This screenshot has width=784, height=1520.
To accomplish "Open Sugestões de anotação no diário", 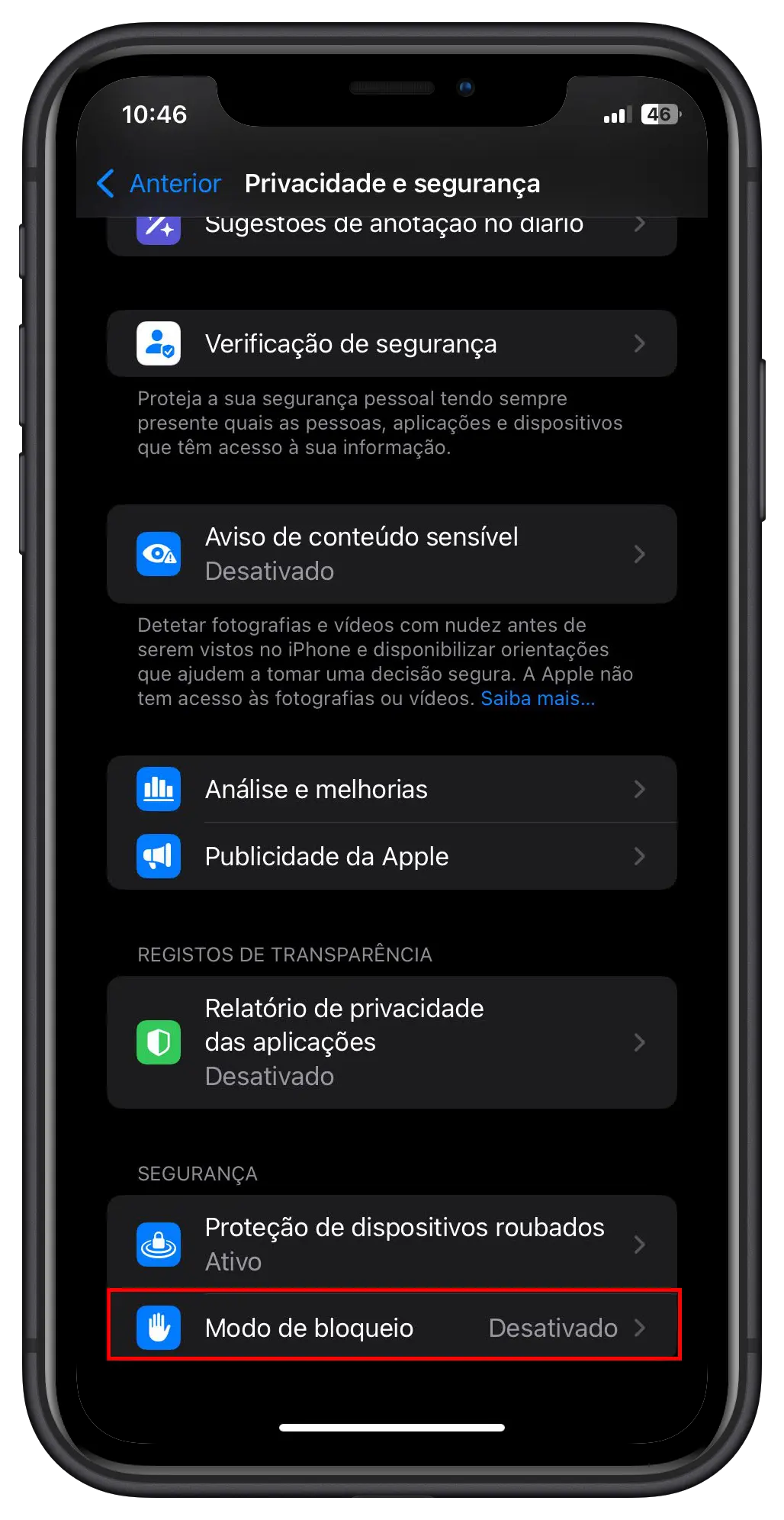I will click(391, 233).
